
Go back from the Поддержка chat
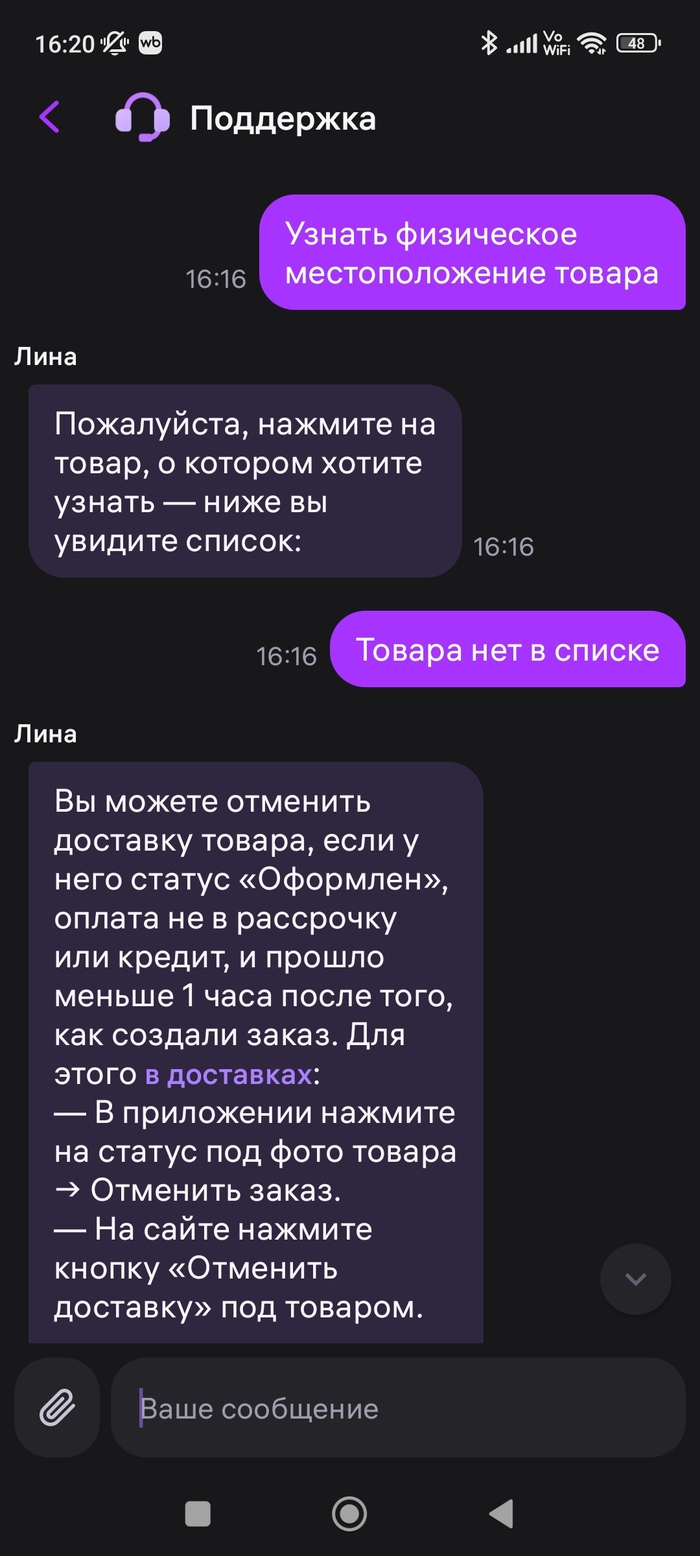pos(50,118)
